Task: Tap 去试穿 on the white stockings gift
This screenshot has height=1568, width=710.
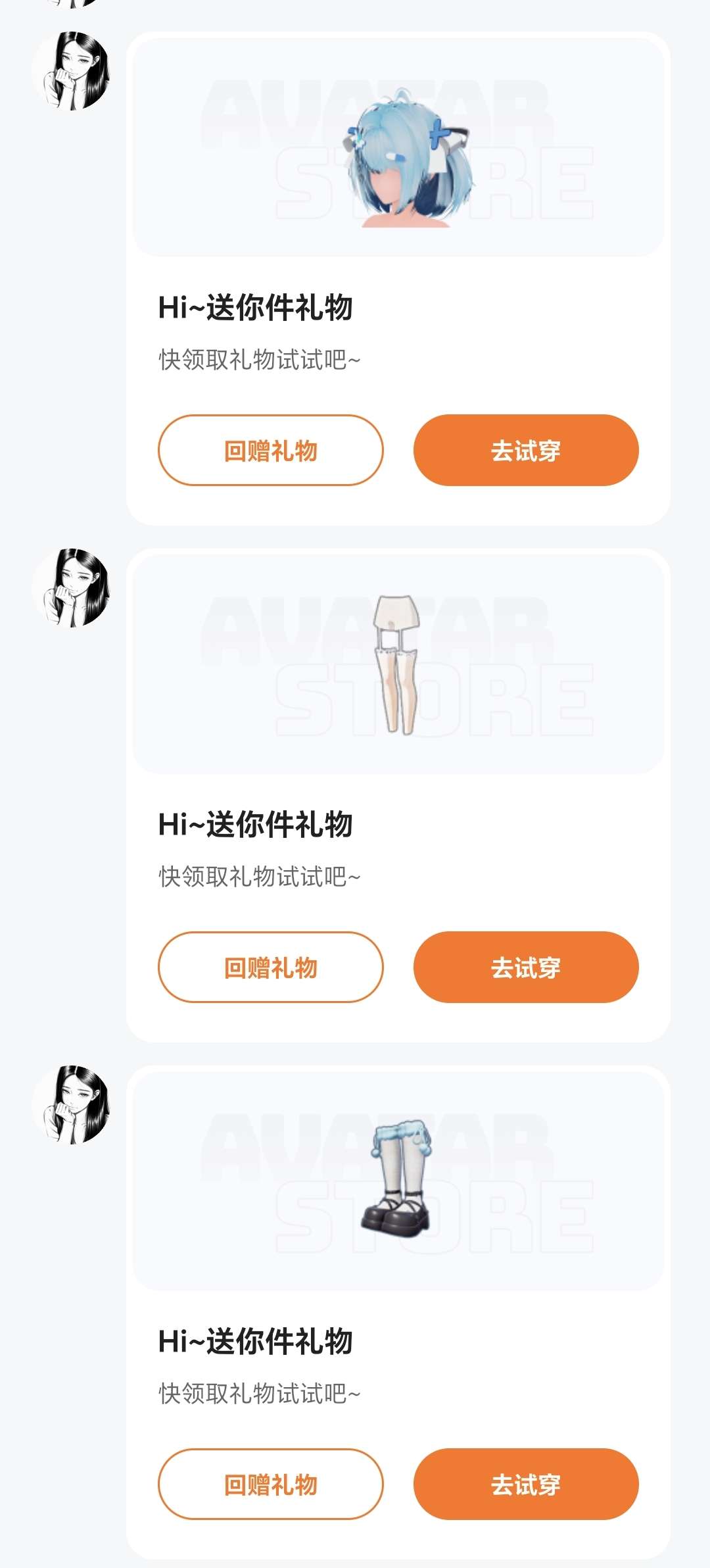Action: coord(525,968)
